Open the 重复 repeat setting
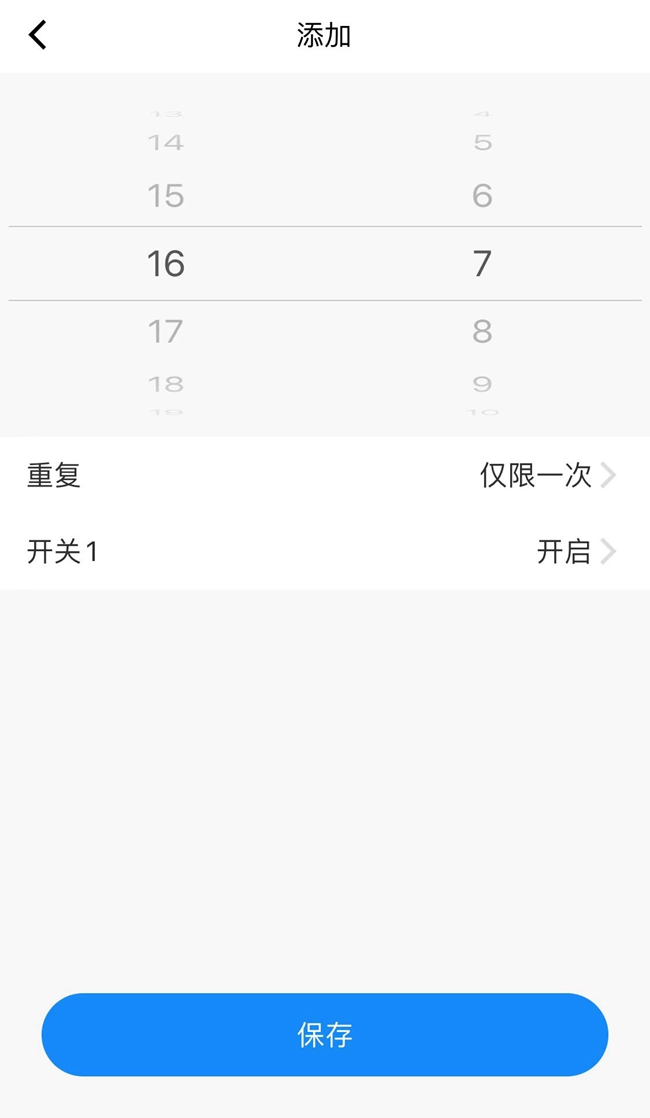The height and width of the screenshot is (1118, 650). 324,475
